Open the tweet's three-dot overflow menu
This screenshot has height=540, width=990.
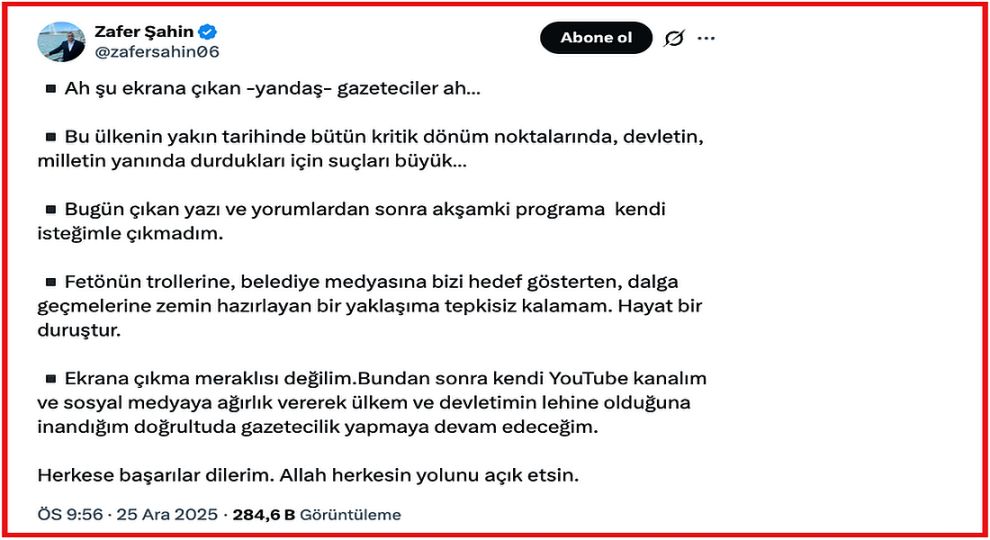tap(706, 38)
